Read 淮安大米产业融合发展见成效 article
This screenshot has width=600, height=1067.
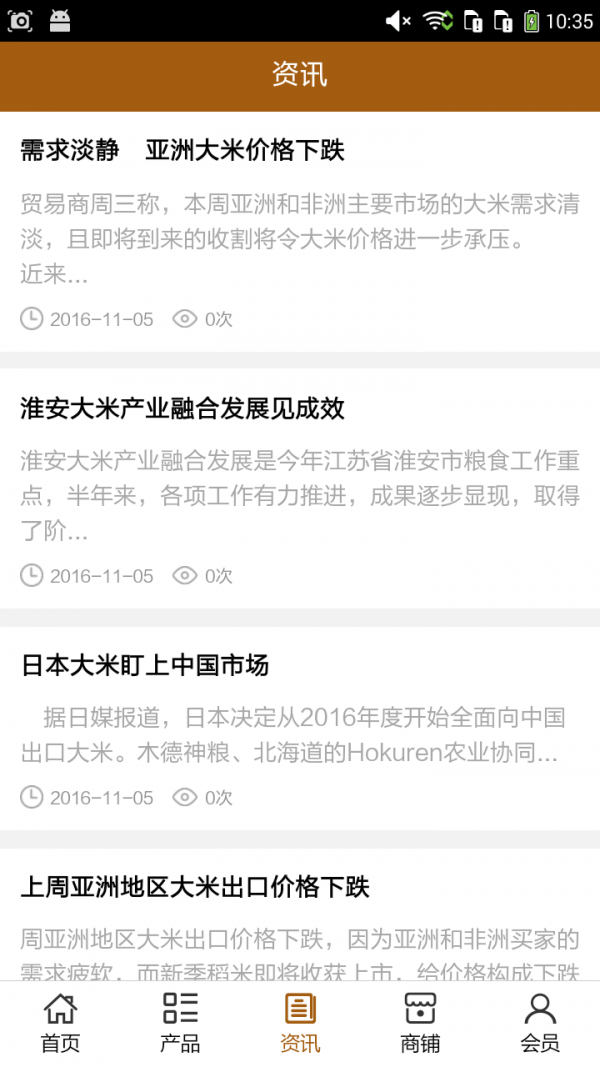pos(182,408)
